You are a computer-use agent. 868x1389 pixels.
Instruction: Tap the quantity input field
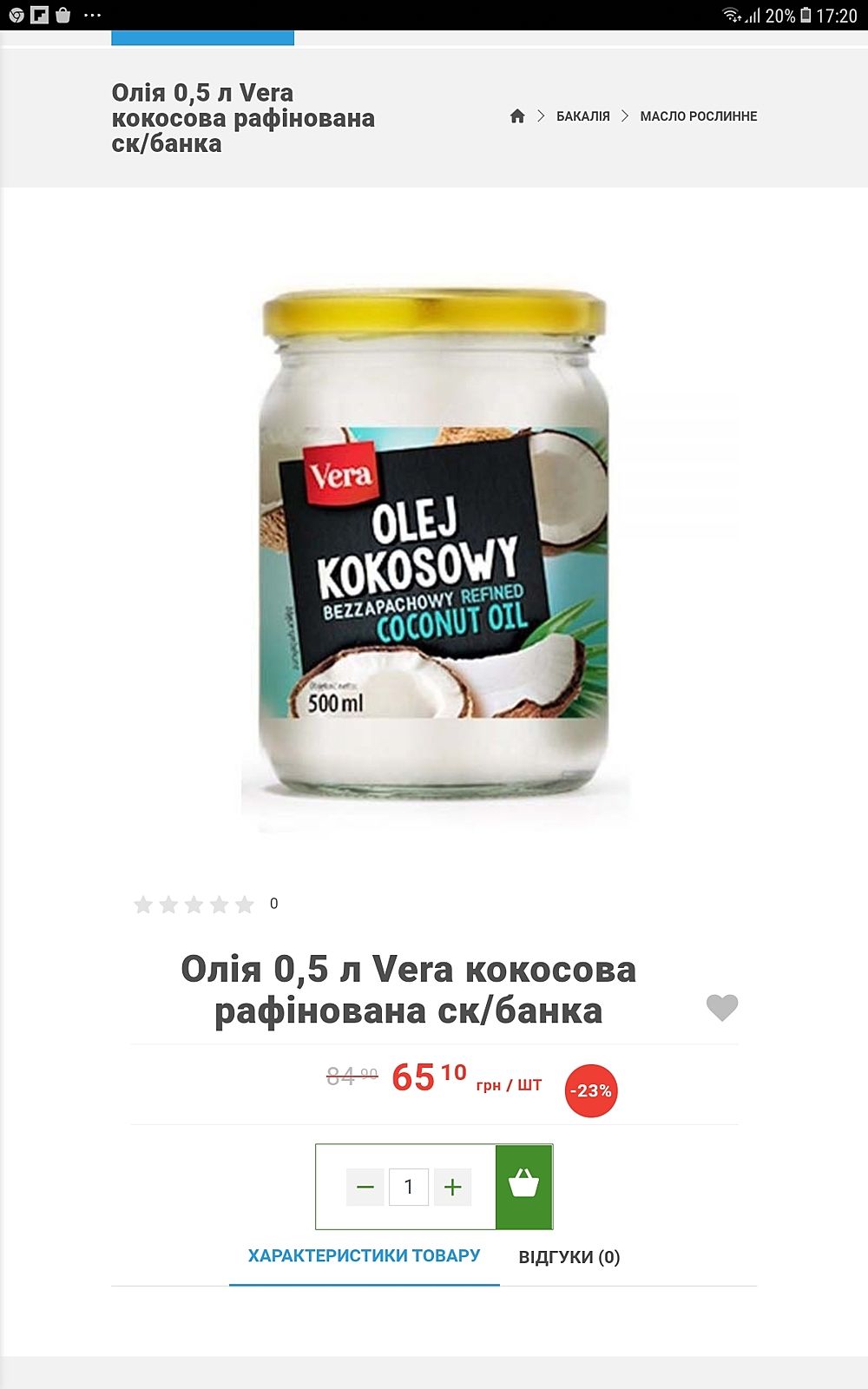[409, 1187]
